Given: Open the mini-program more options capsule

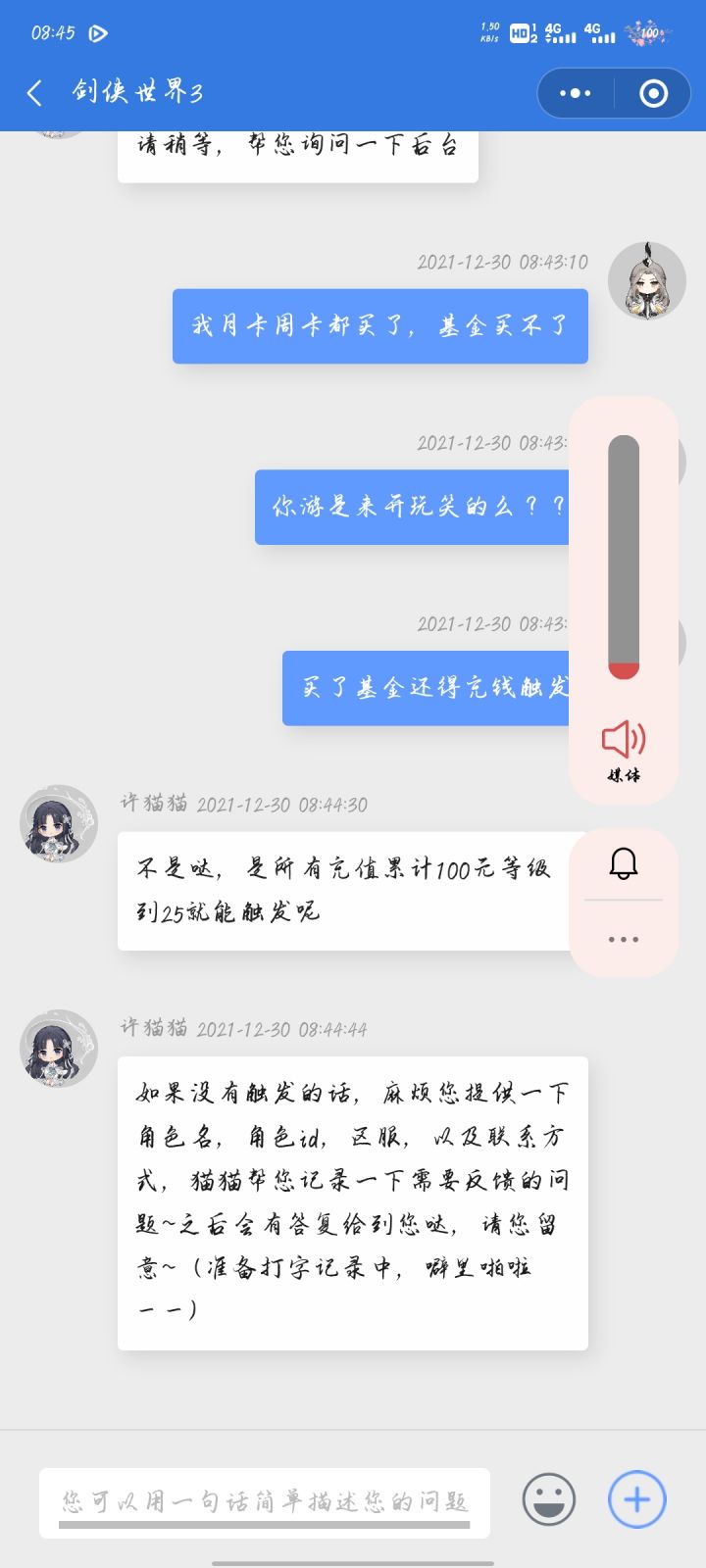Looking at the screenshot, I should 575,91.
